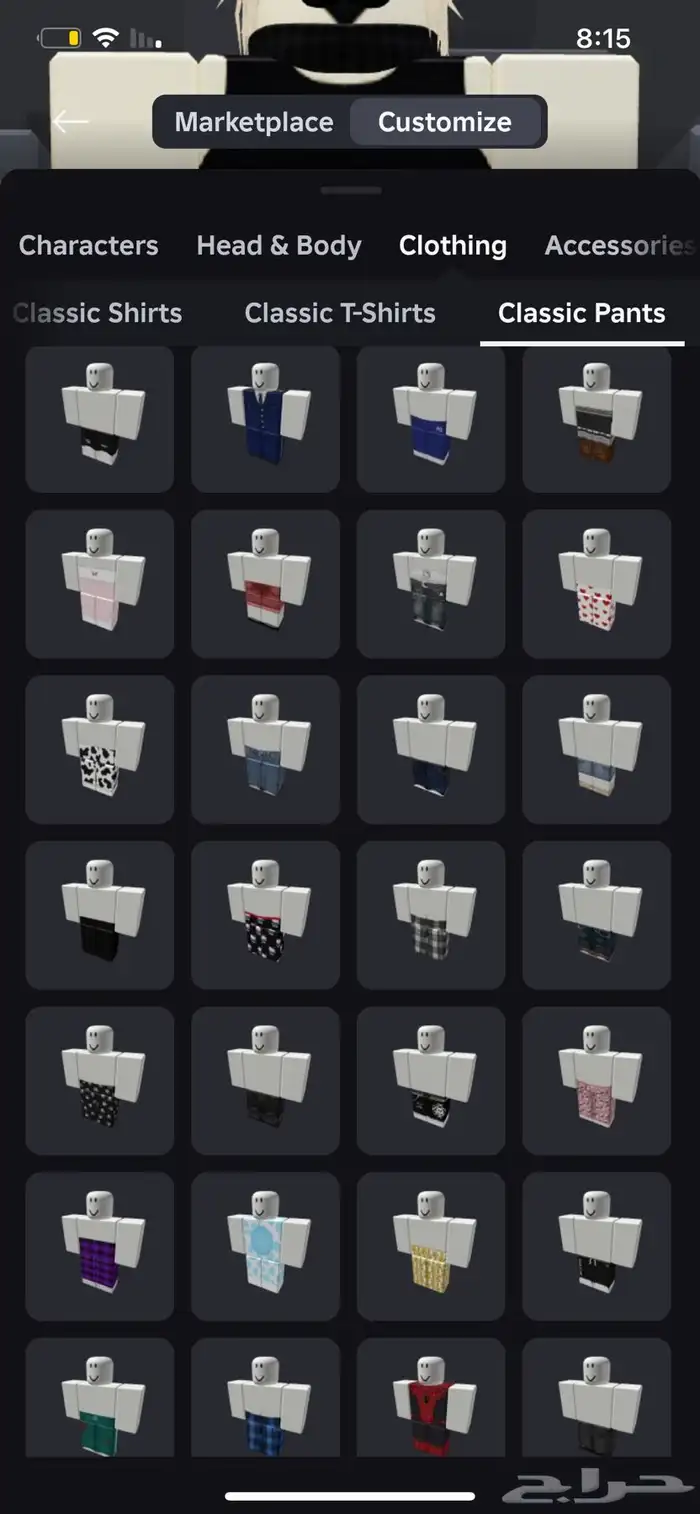Equip the navy suit pants with tie
This screenshot has width=700, height=1514.
(x=265, y=419)
